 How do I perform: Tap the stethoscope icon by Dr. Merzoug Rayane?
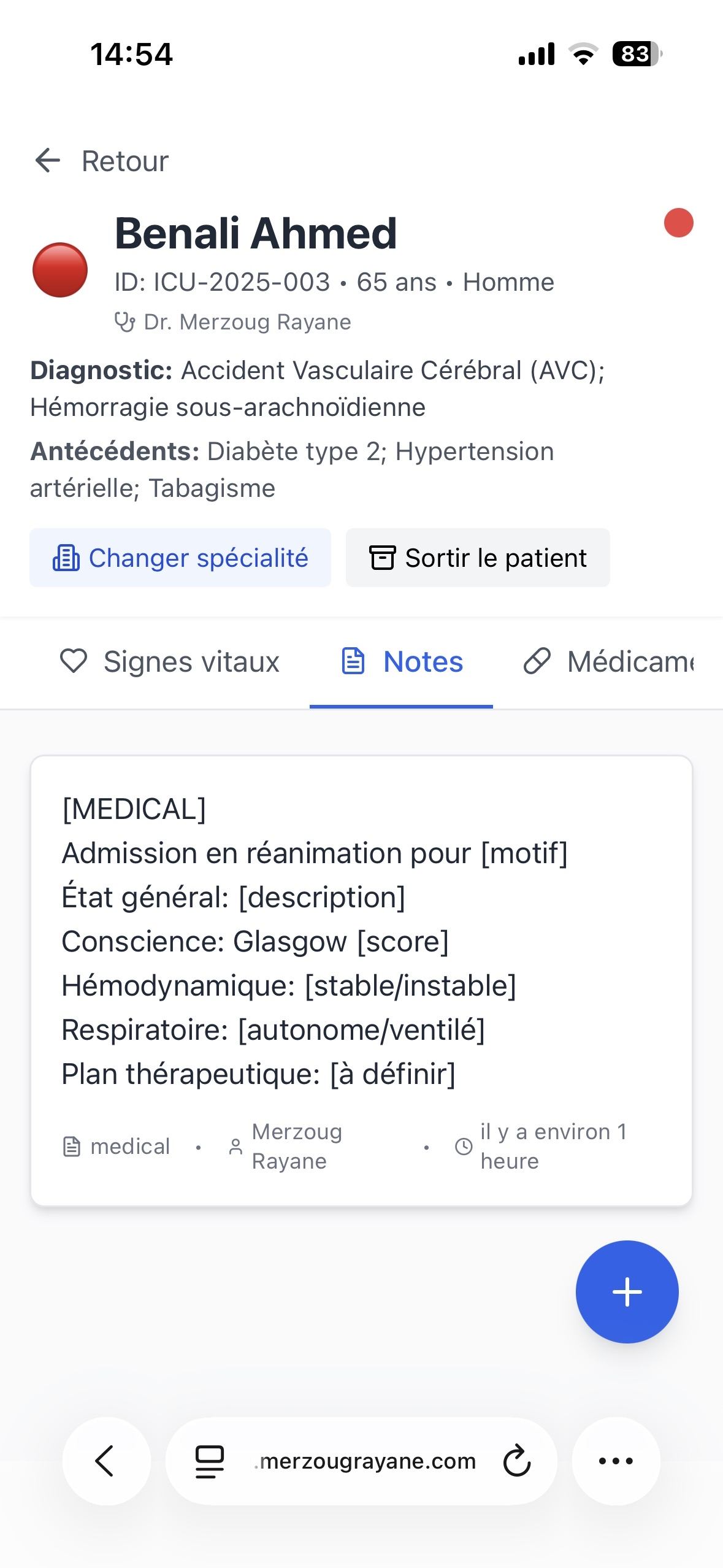pos(124,321)
